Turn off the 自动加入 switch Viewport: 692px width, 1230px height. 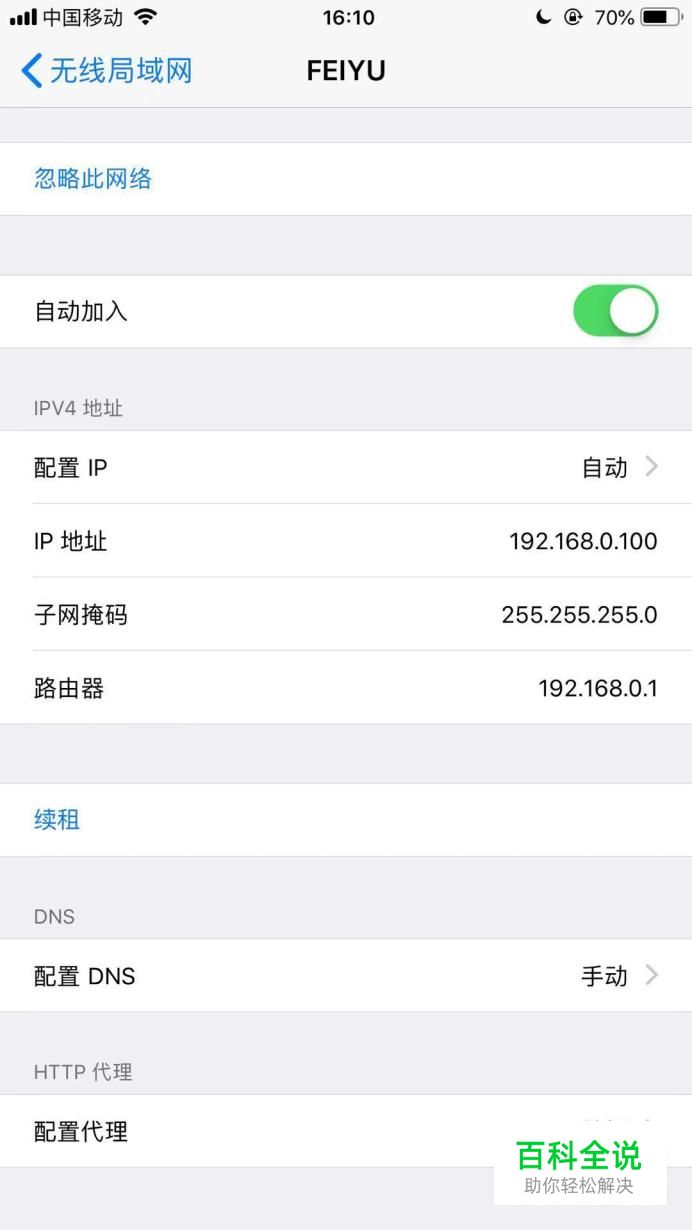pos(615,311)
